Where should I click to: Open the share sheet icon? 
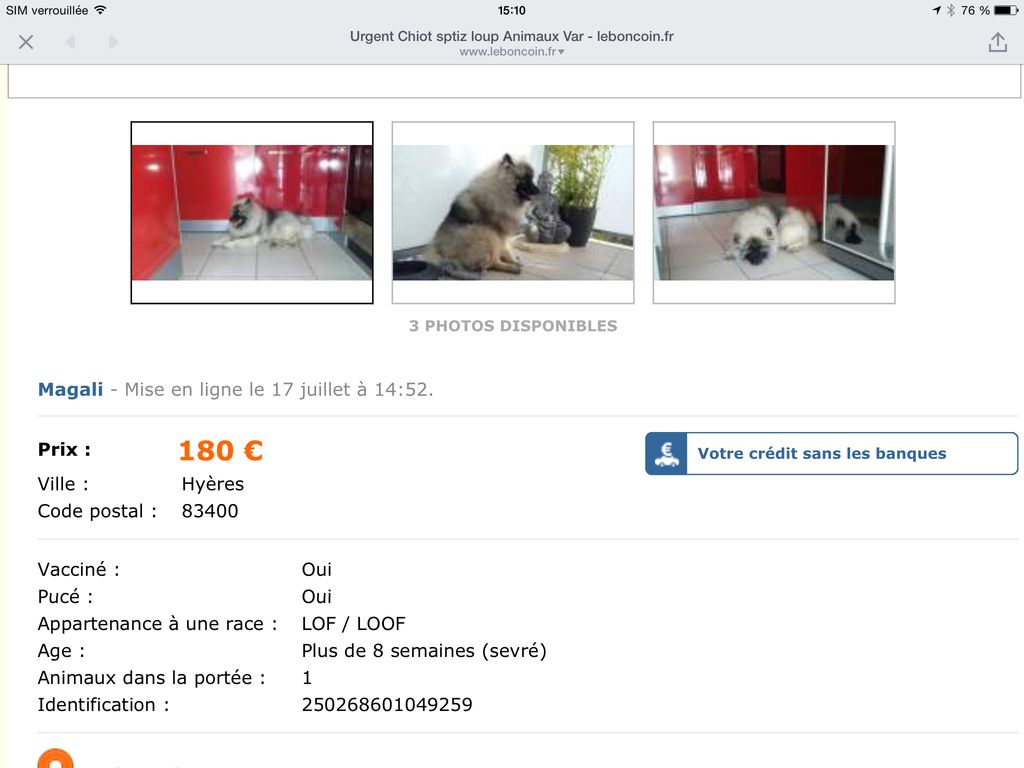tap(997, 42)
